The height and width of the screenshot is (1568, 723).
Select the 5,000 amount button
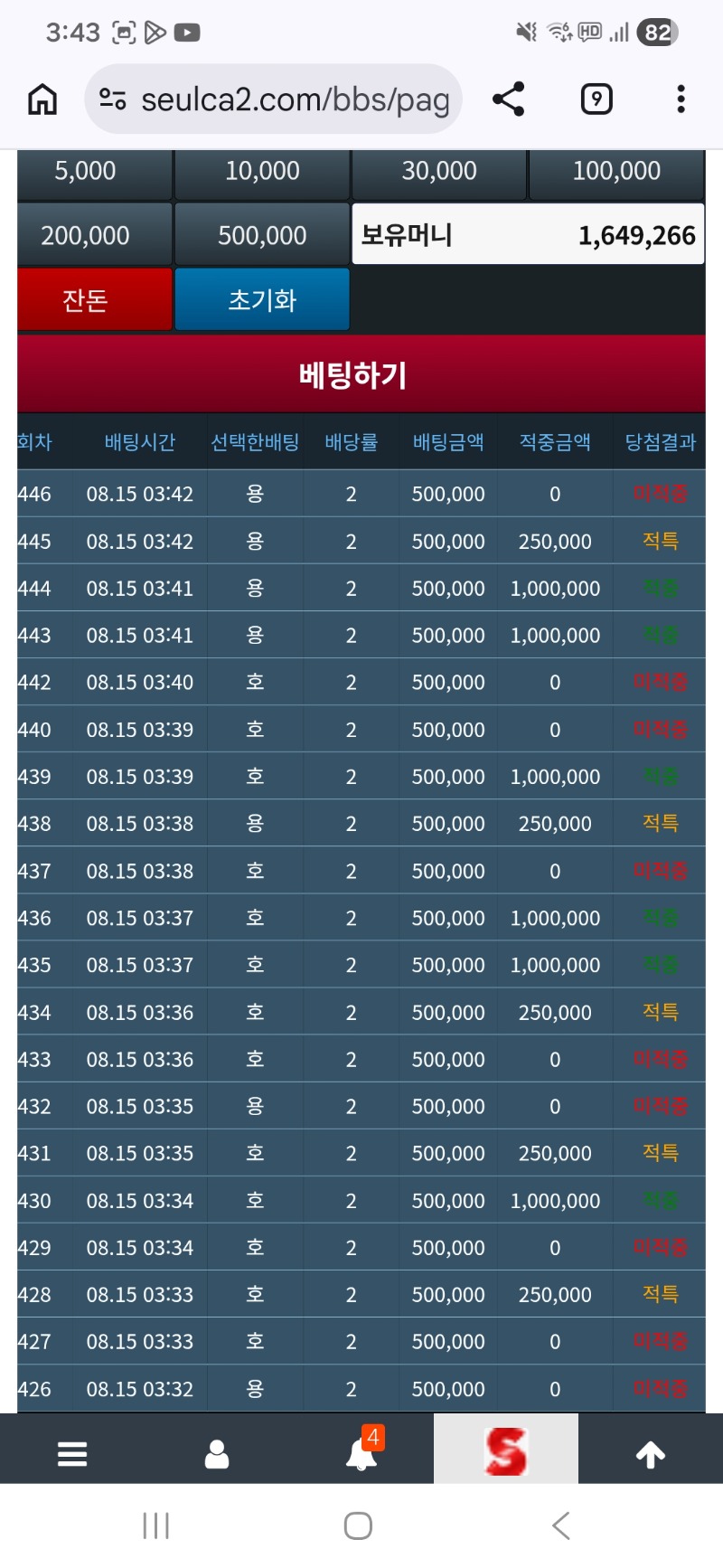86,171
